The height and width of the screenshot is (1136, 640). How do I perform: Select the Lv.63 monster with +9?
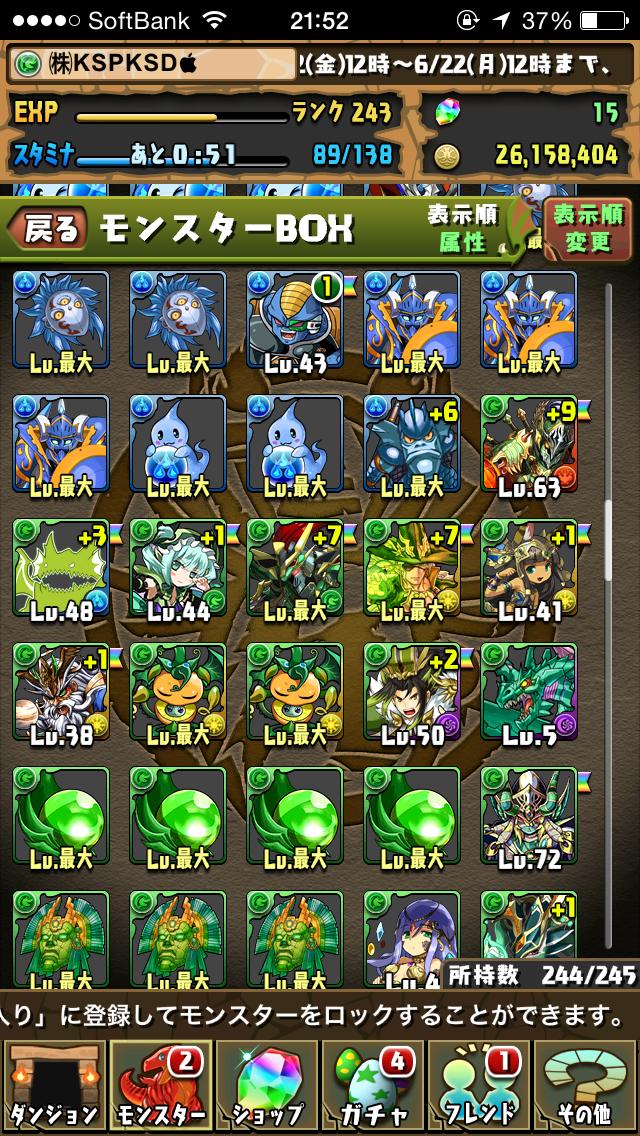tap(530, 445)
